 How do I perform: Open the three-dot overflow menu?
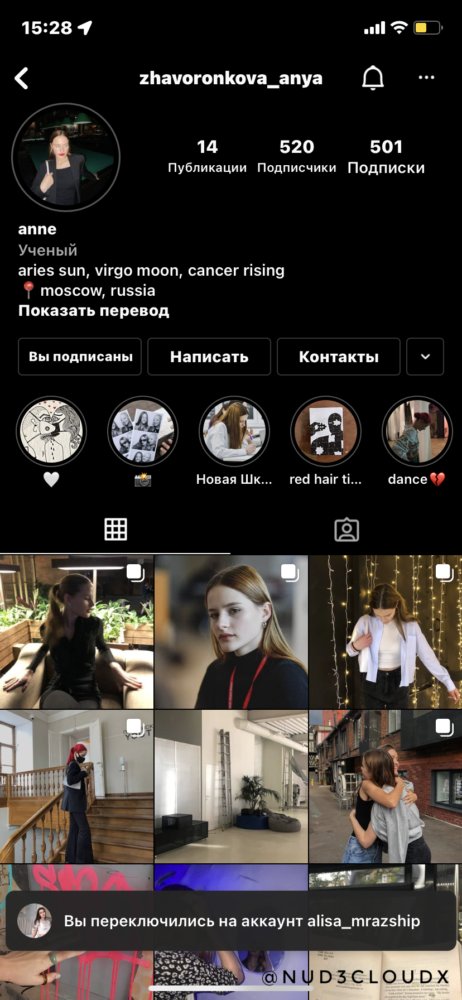pos(426,78)
